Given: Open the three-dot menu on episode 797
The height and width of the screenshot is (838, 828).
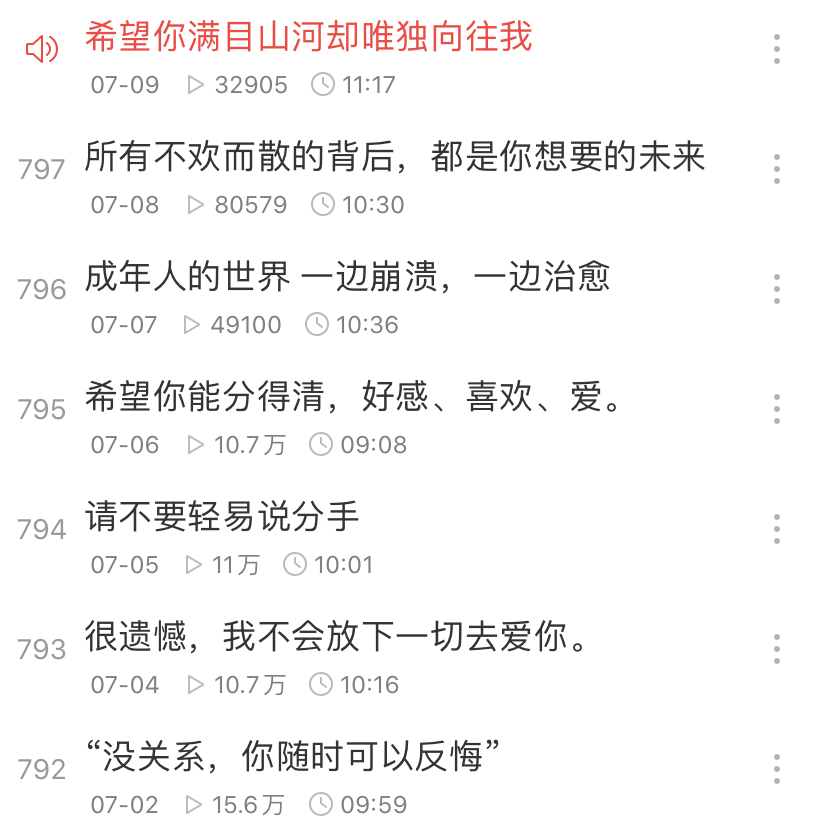Looking at the screenshot, I should (776, 170).
